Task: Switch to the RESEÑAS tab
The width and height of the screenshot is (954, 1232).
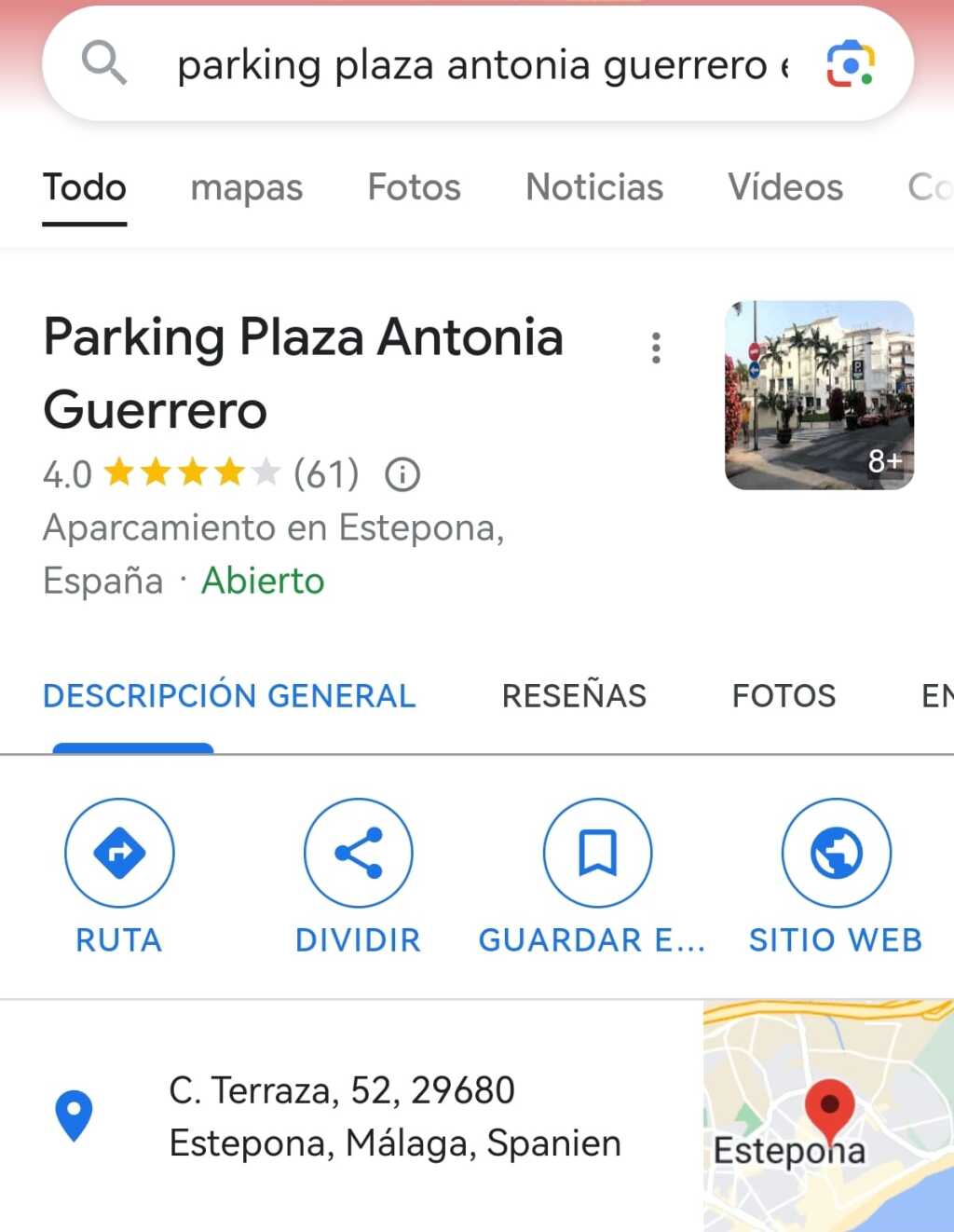Action: (574, 696)
